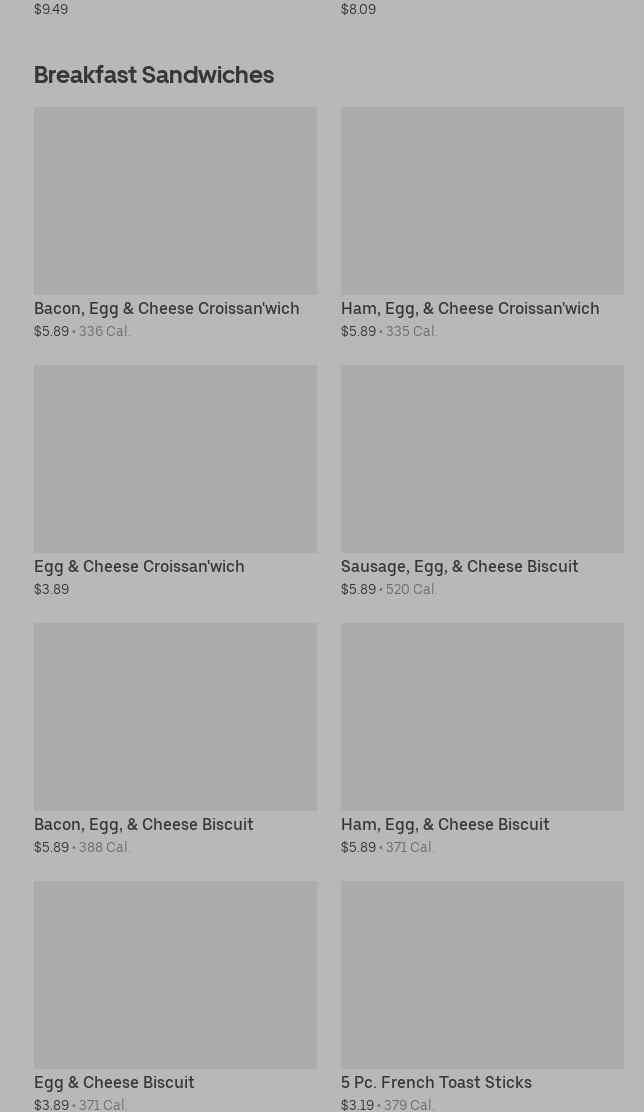
Task: Choose Sausage, Egg, & Cheese Biscuit
Action: pos(482,482)
